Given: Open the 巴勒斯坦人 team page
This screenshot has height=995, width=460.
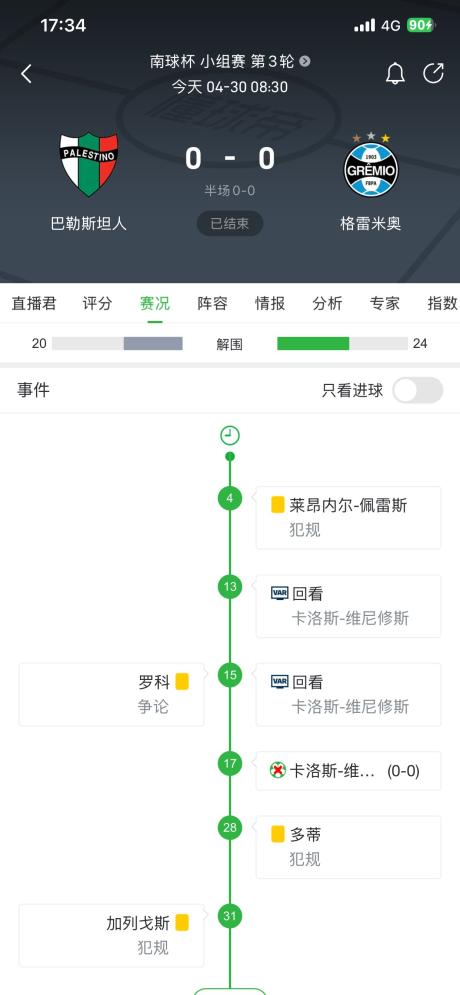Looking at the screenshot, I should coord(89,182).
